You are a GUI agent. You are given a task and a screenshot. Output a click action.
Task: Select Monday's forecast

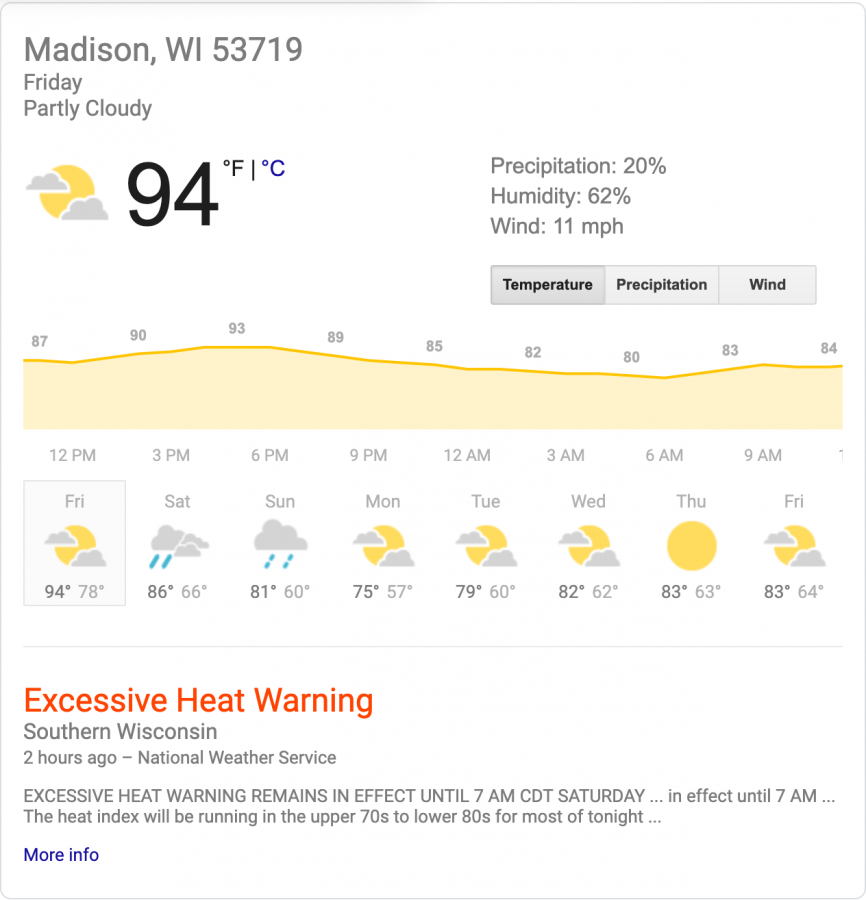[x=383, y=544]
